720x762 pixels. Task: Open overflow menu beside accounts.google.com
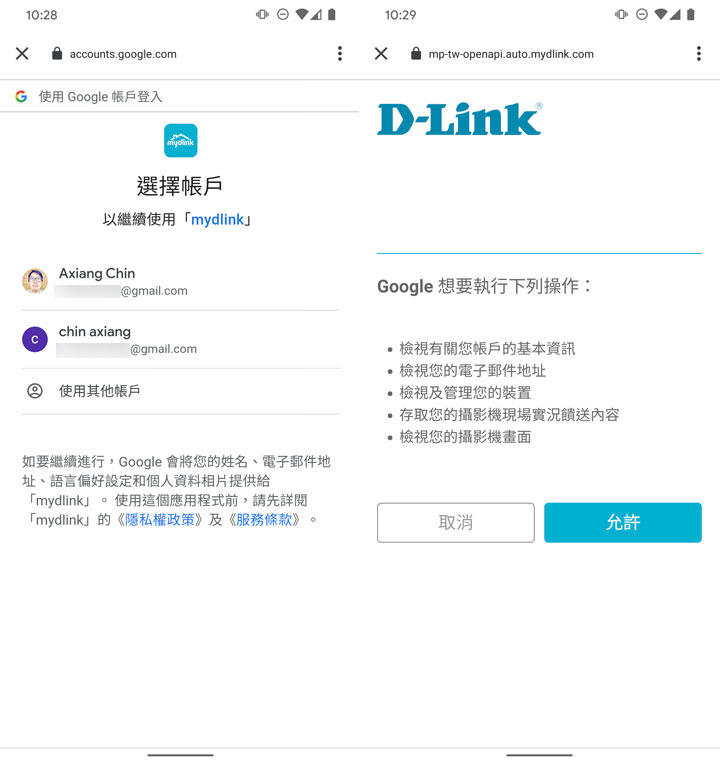coord(340,54)
